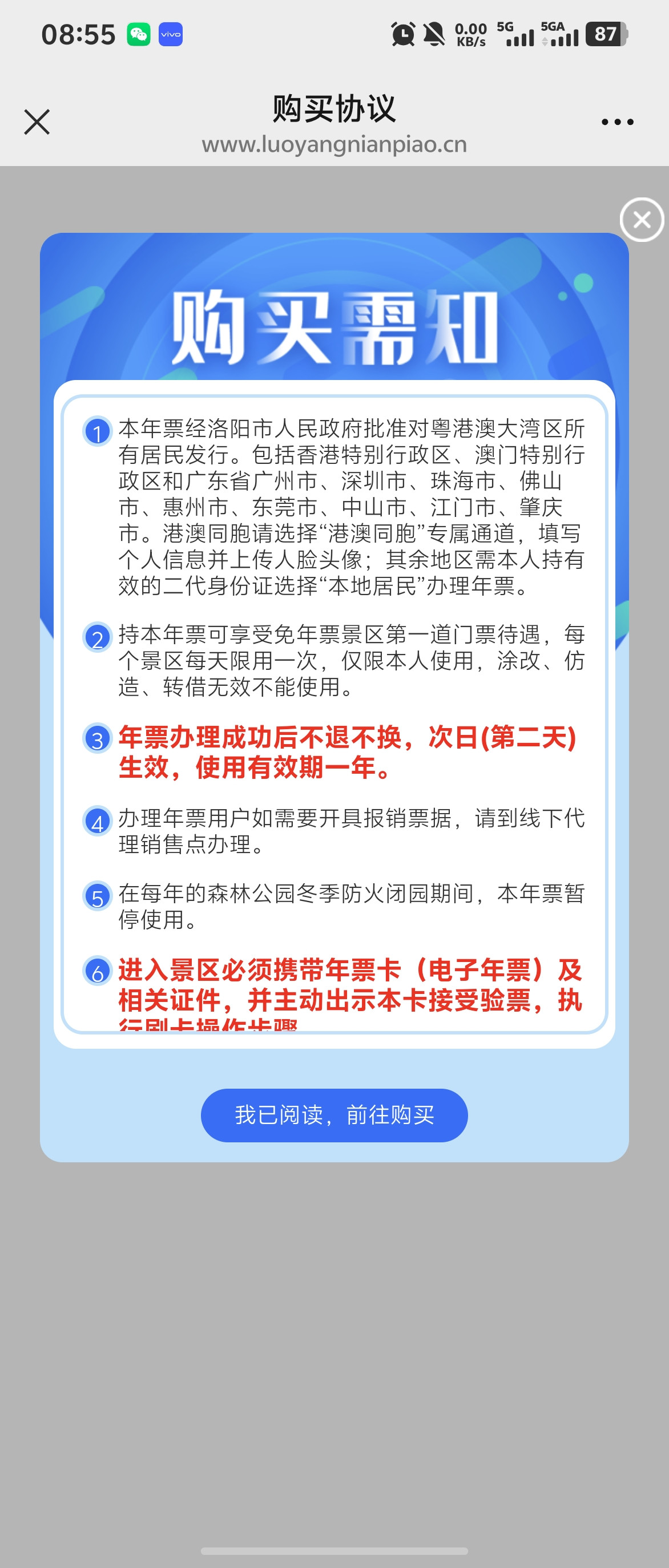Close the 购买协议 webpage with the X
The height and width of the screenshot is (1568, 669).
pos(37,122)
